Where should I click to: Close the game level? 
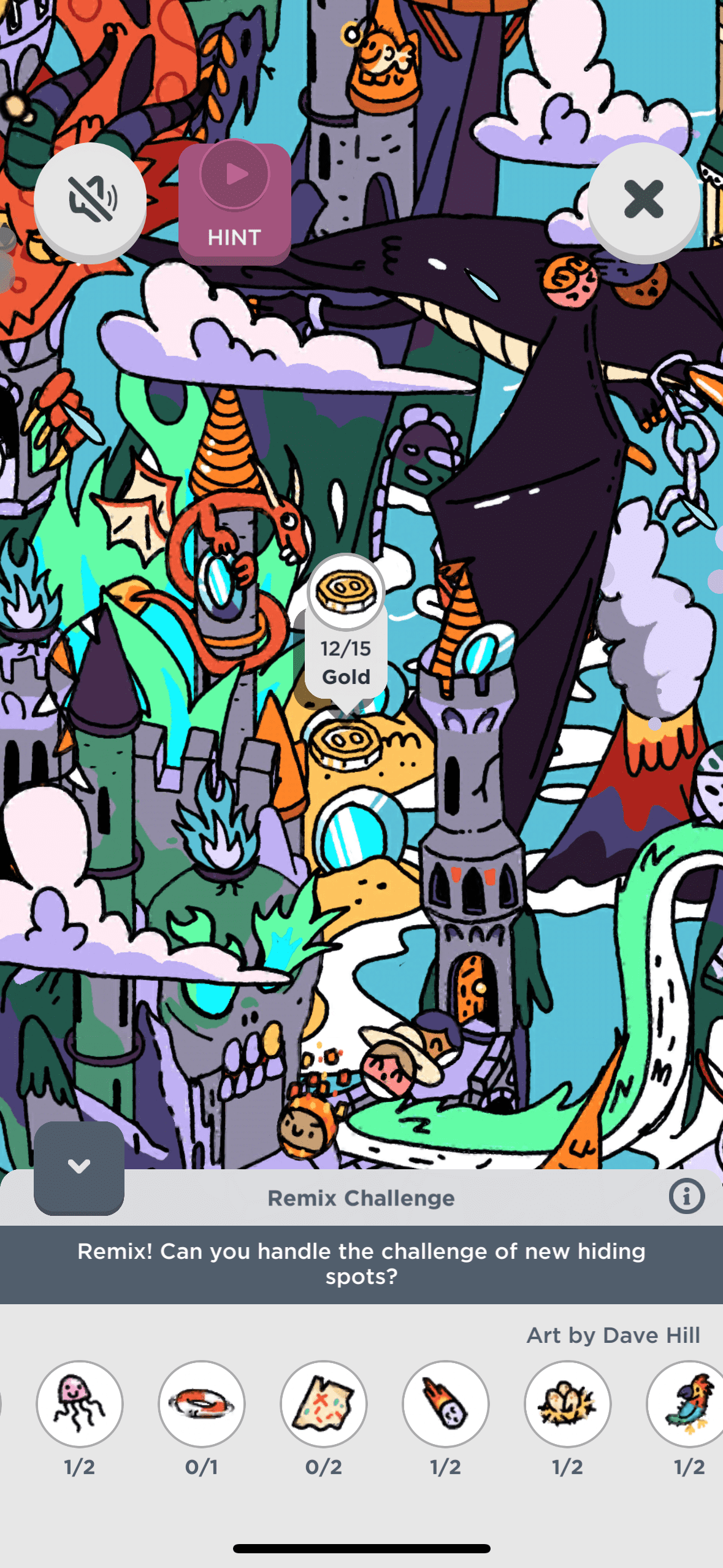pos(643,199)
